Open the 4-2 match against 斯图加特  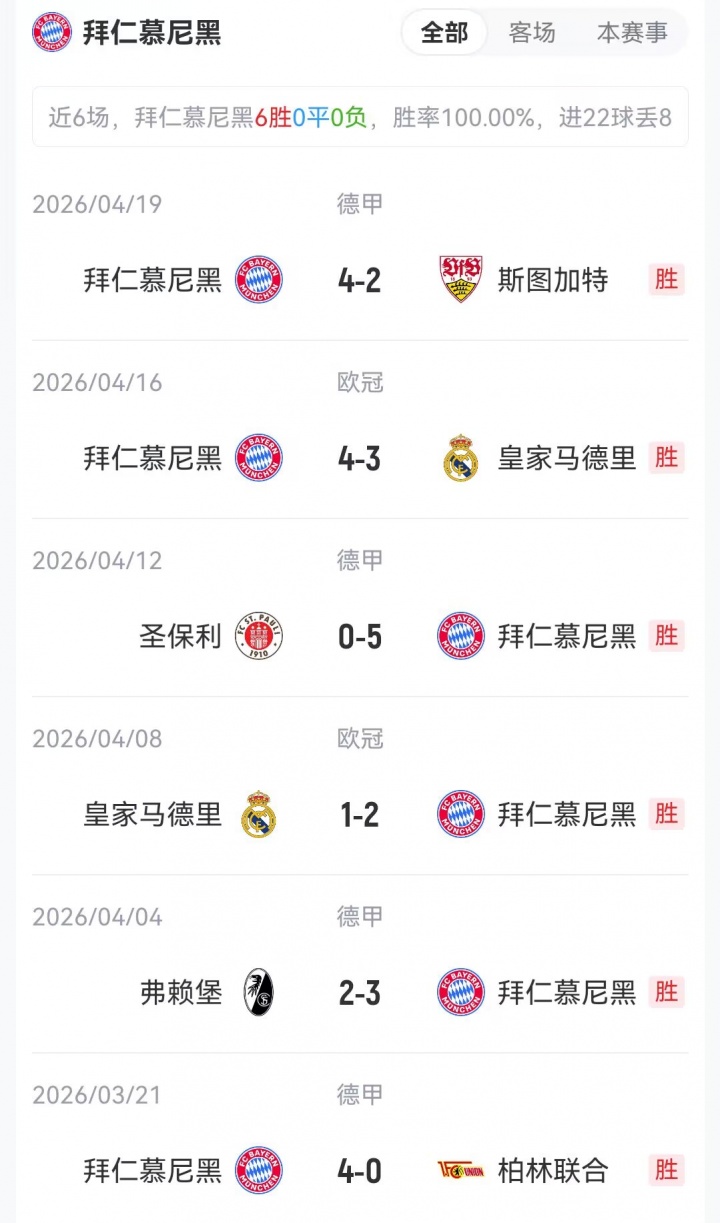[360, 280]
